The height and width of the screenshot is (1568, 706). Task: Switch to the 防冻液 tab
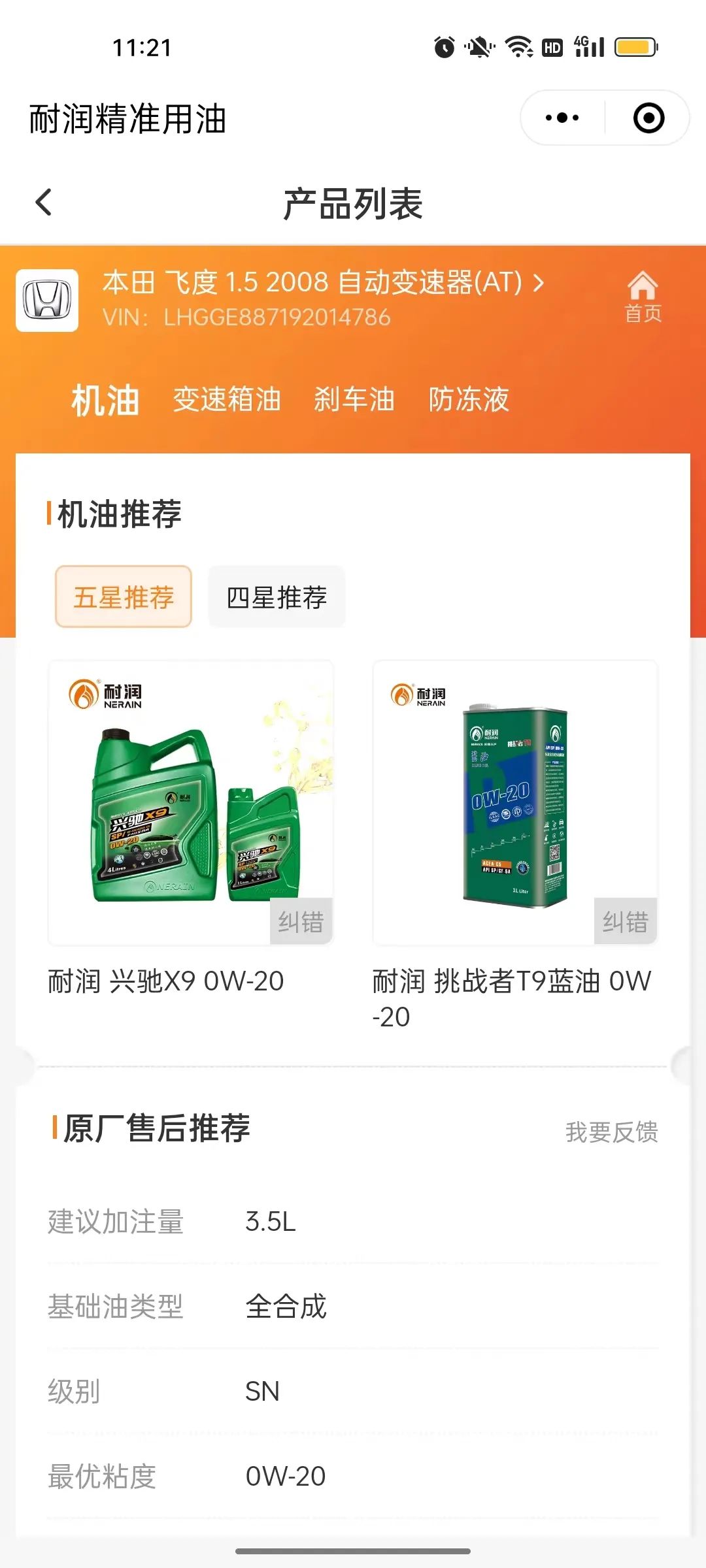(469, 400)
